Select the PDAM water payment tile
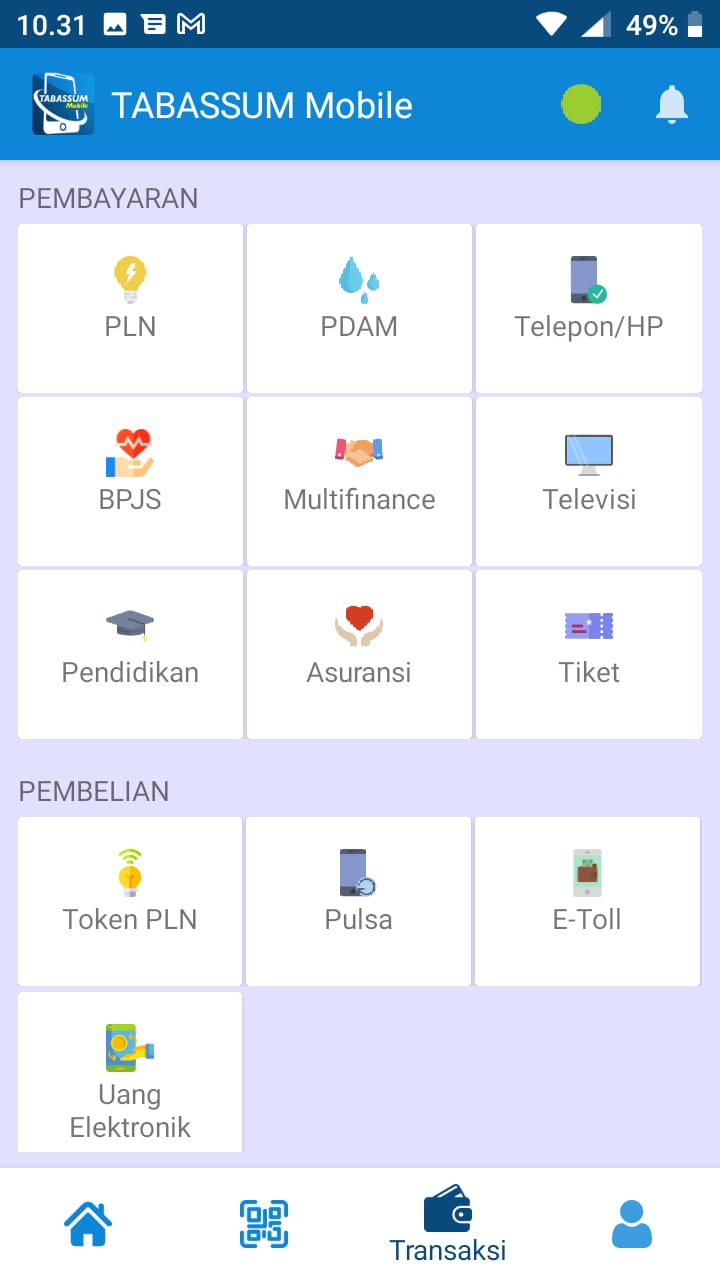This screenshot has width=720, height=1280. 359,308
